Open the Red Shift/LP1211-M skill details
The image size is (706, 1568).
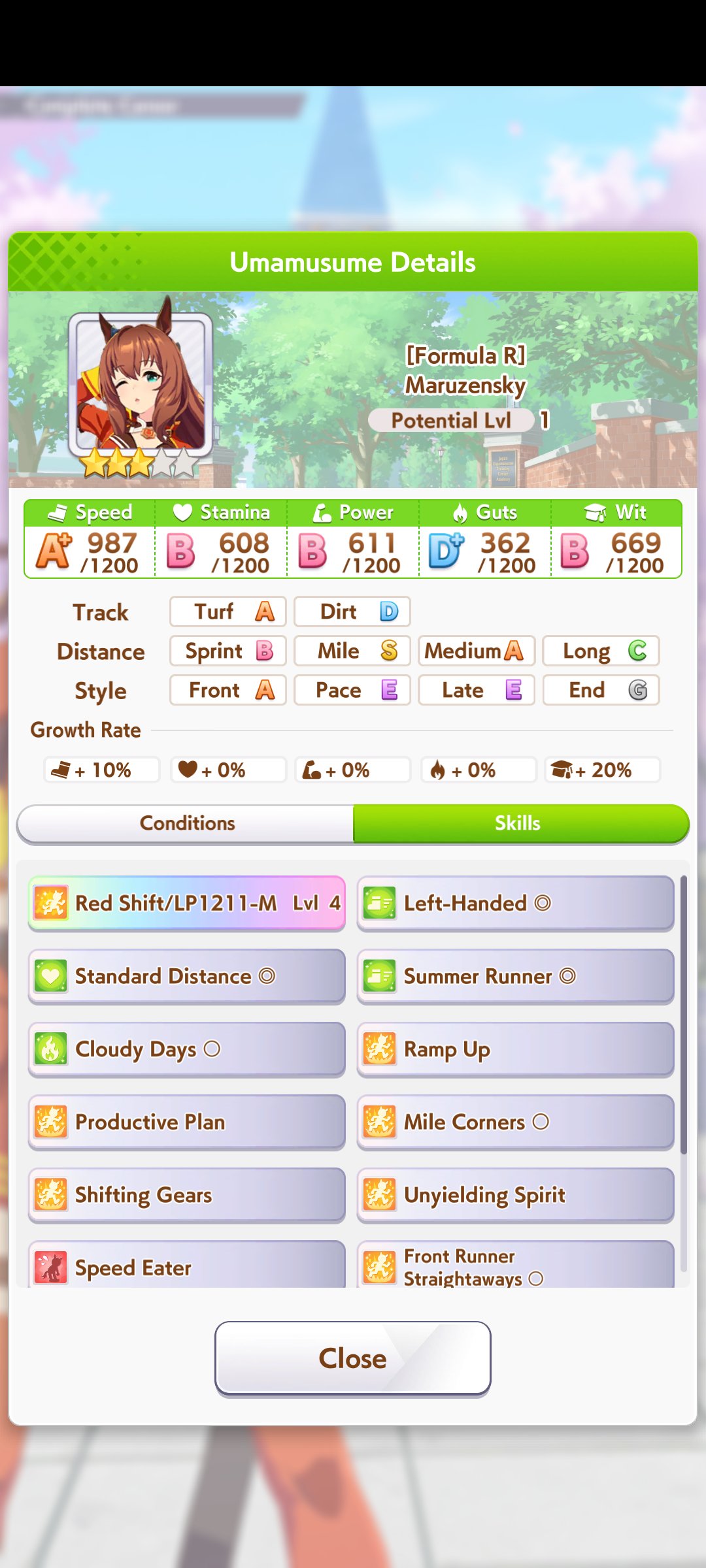point(187,904)
